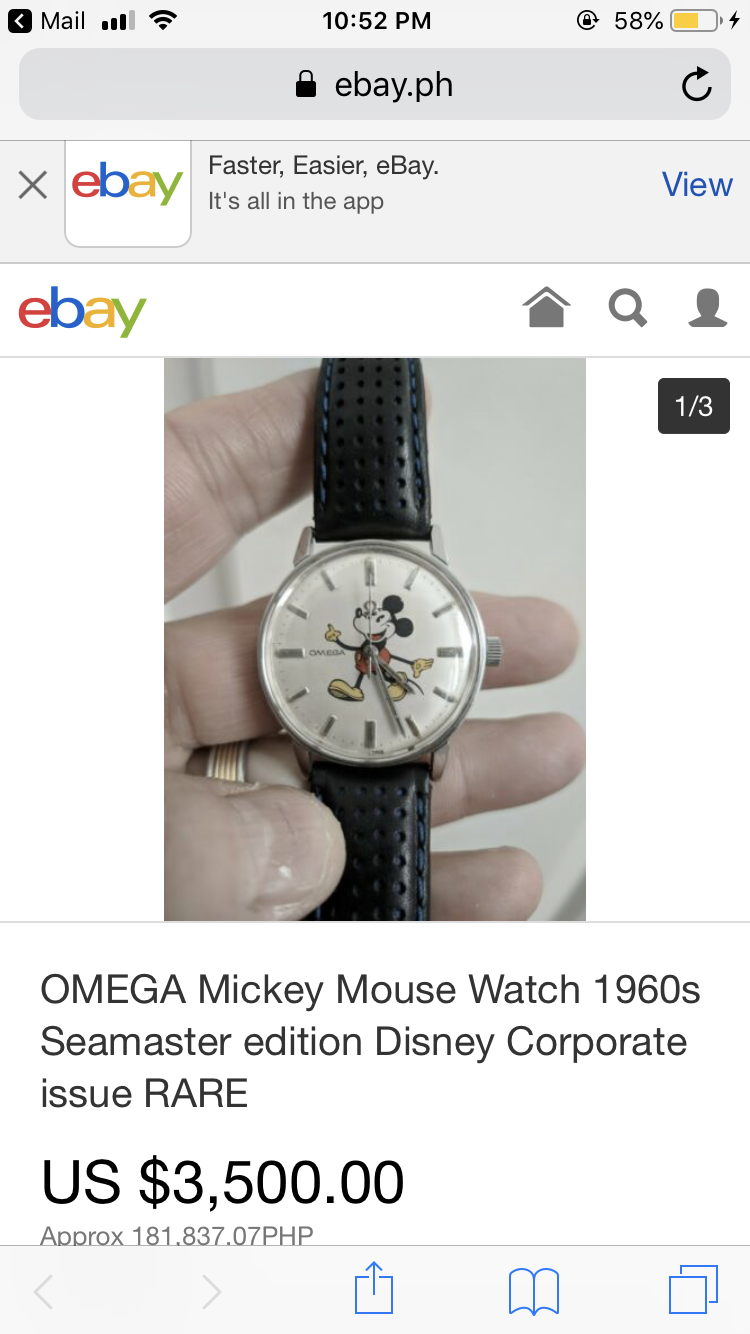The width and height of the screenshot is (750, 1334).
Task: Dismiss the eBay app banner
Action: tap(33, 185)
